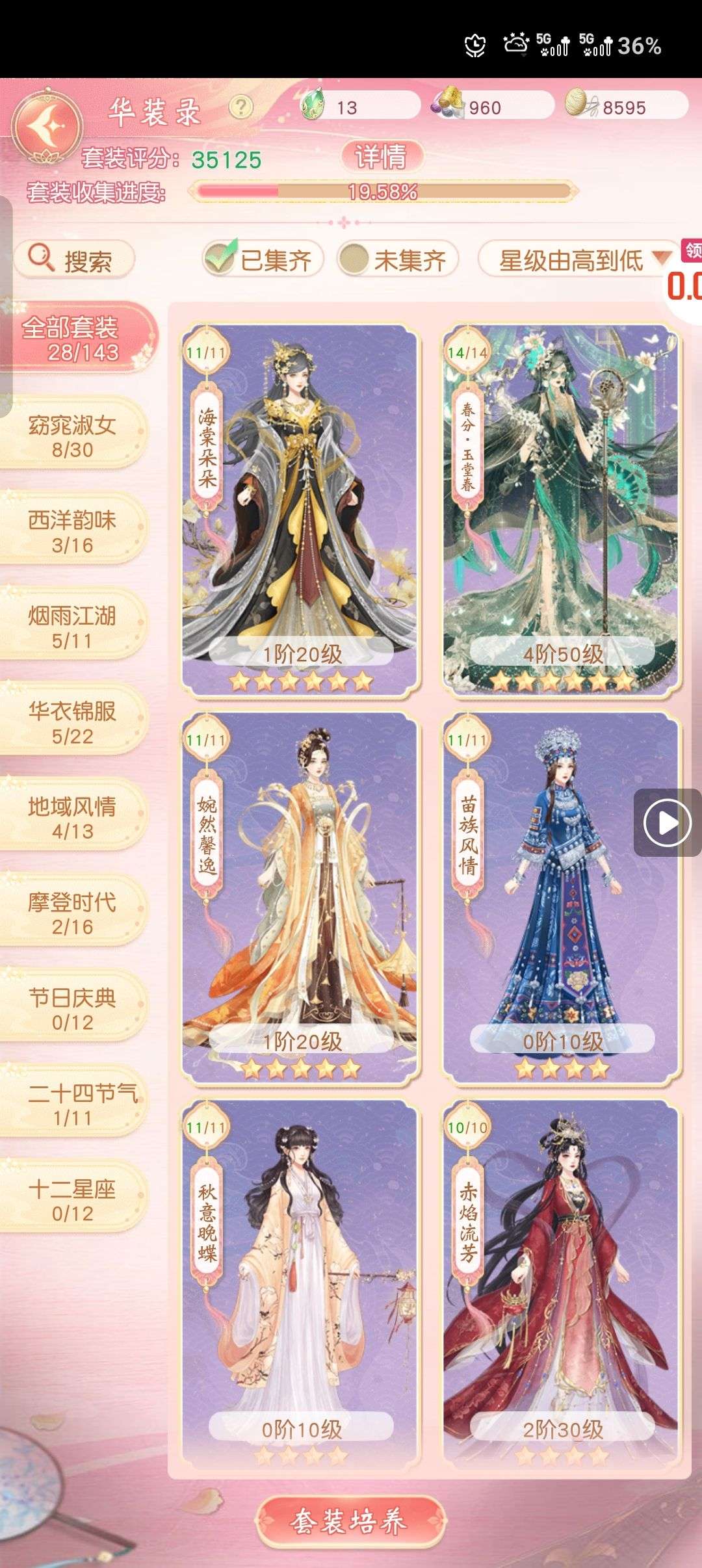Tap the back arrow beside 华装录
Image resolution: width=702 pixels, height=1568 pixels.
coord(47,125)
